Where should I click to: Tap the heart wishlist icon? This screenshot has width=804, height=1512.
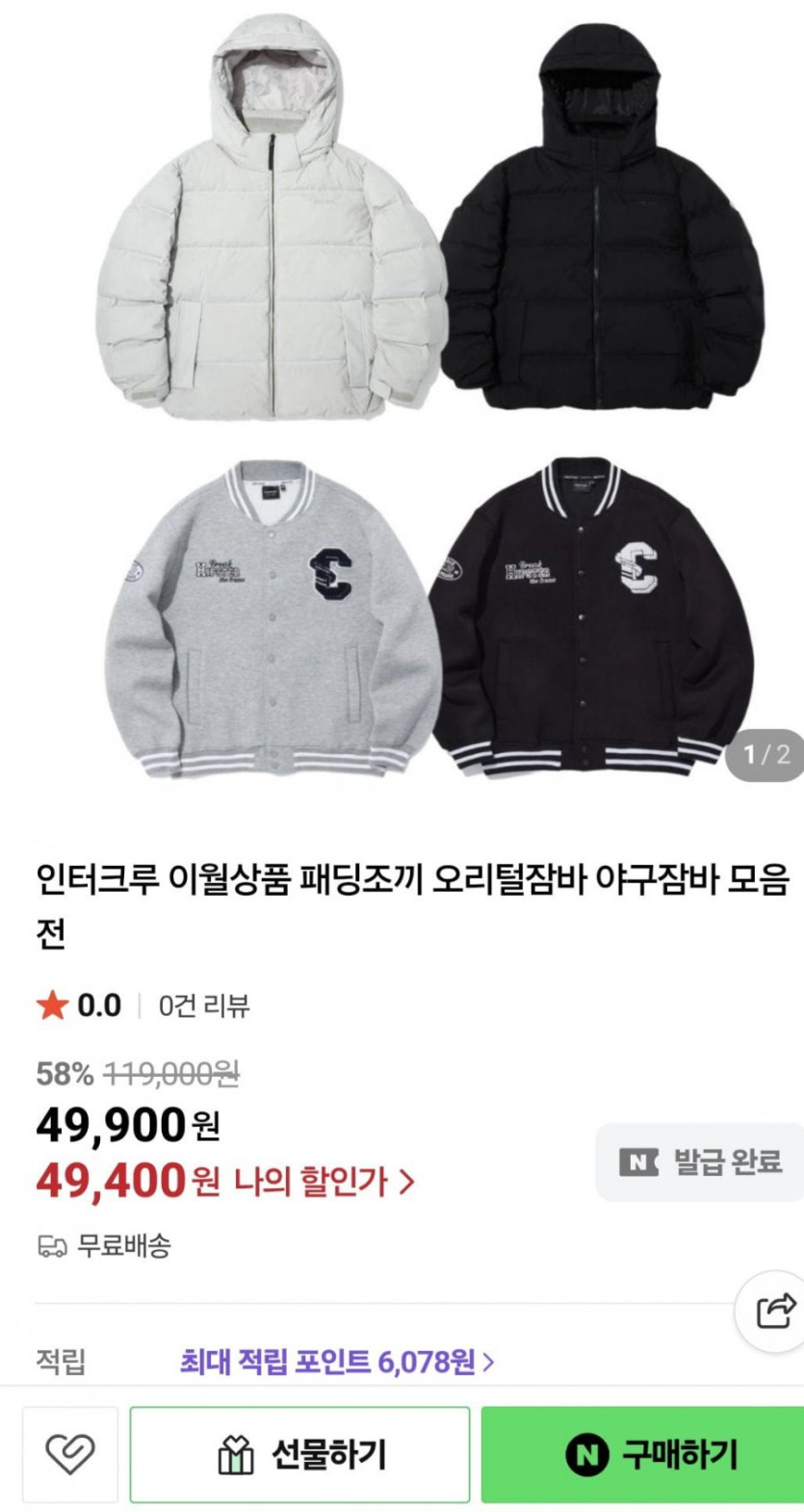[69, 1453]
